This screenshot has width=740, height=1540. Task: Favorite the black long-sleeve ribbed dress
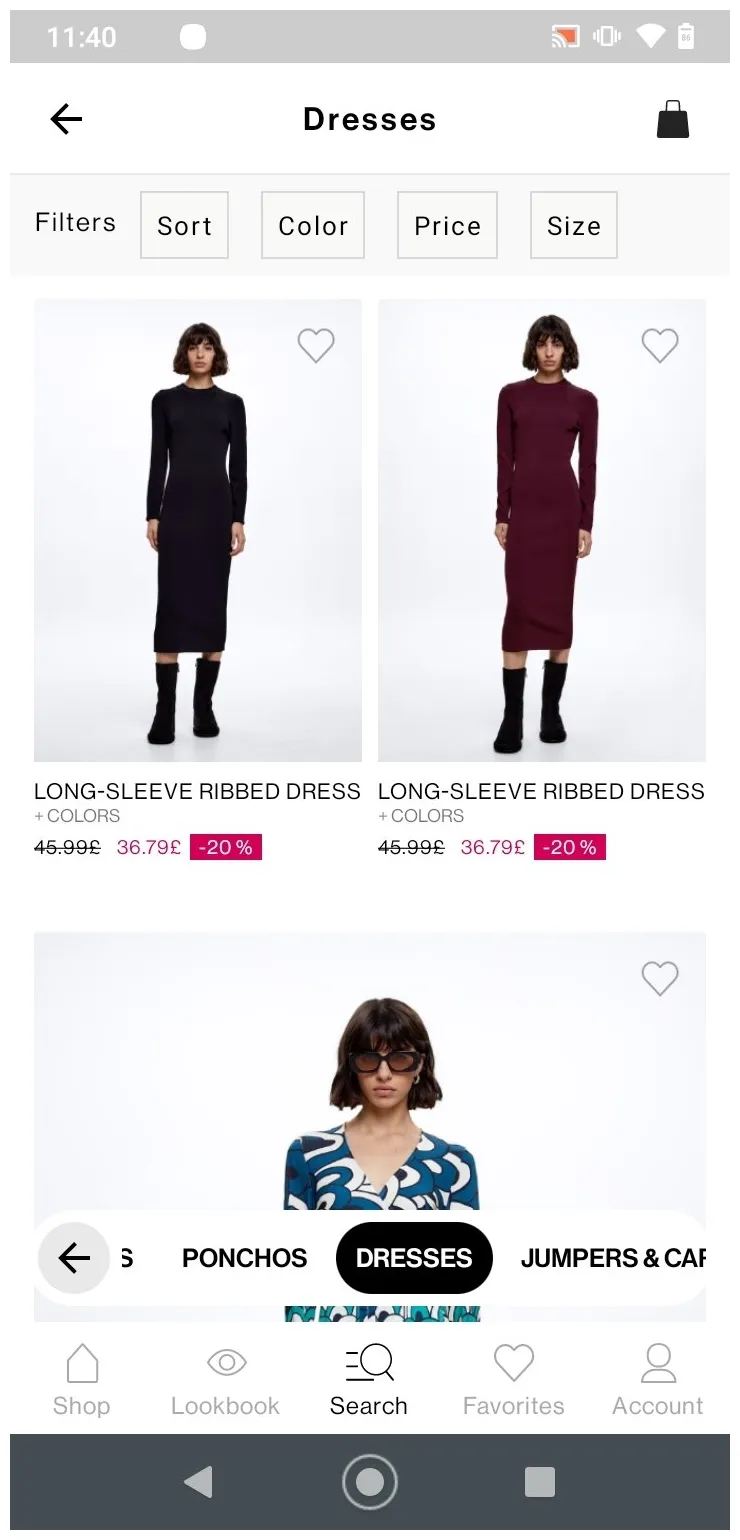316,346
